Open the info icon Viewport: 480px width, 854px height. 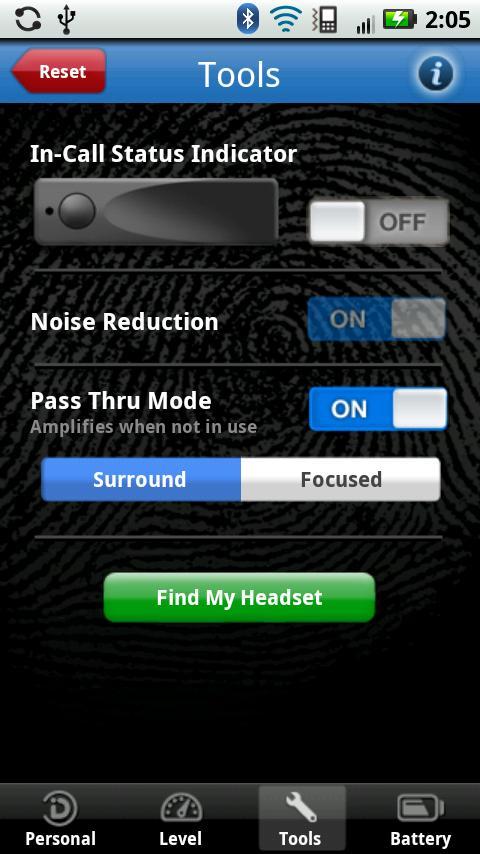pyautogui.click(x=435, y=72)
